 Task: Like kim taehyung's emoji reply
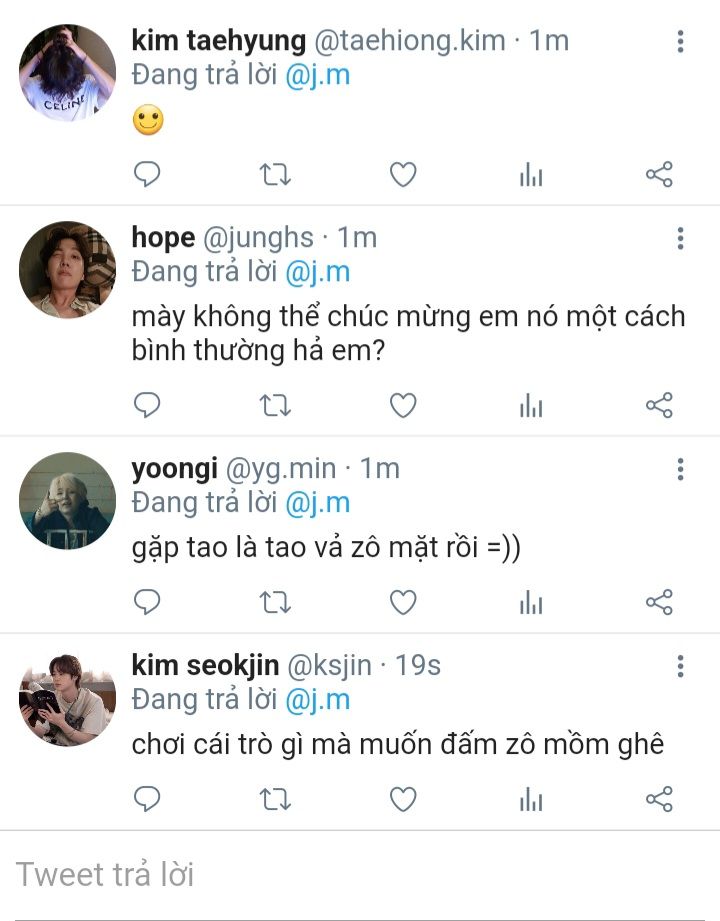pos(402,176)
